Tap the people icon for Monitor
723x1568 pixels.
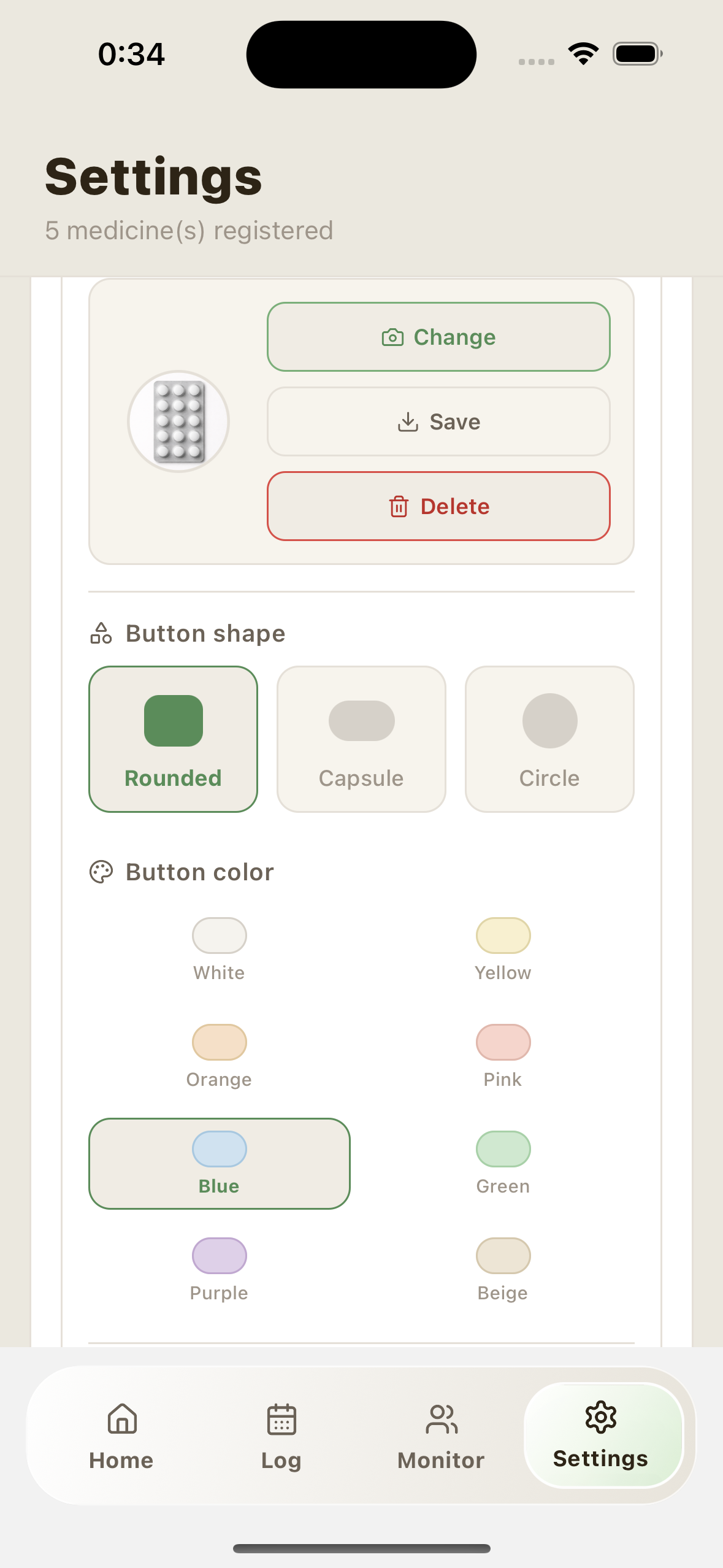coord(440,1419)
